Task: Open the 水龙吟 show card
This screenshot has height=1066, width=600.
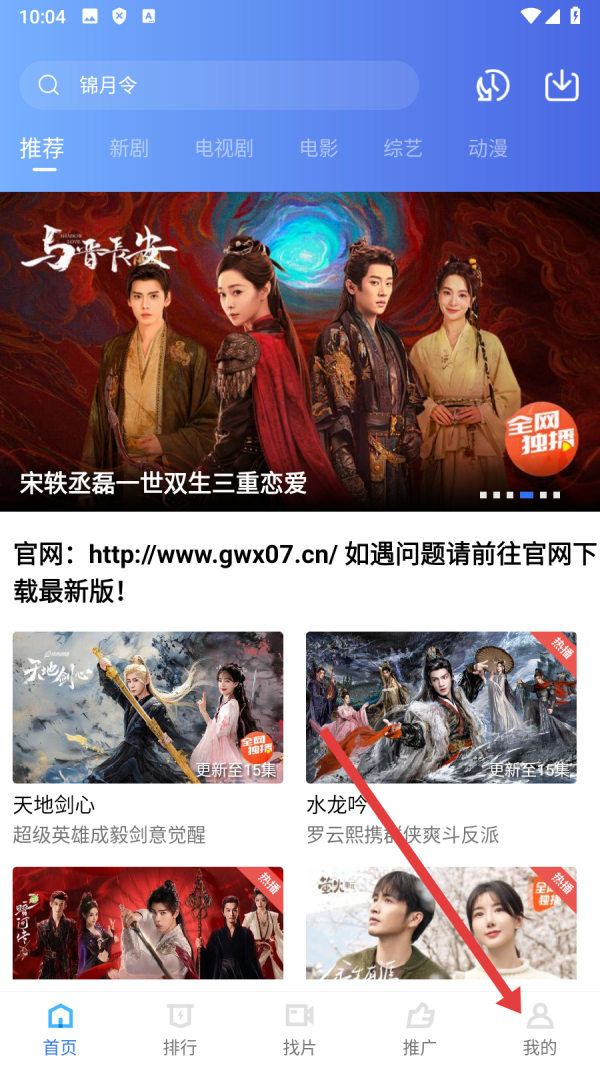Action: click(x=441, y=707)
